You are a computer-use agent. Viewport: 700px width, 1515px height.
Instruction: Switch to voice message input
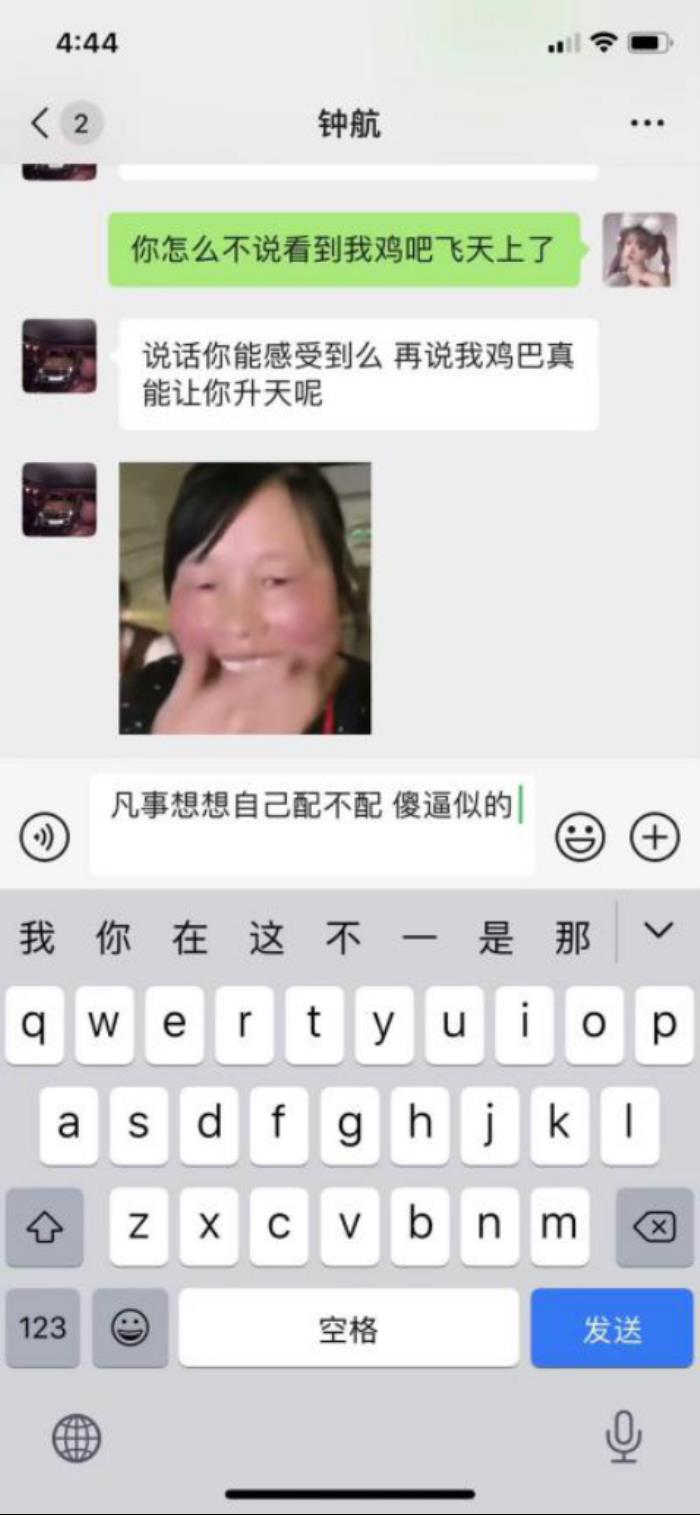pos(45,837)
